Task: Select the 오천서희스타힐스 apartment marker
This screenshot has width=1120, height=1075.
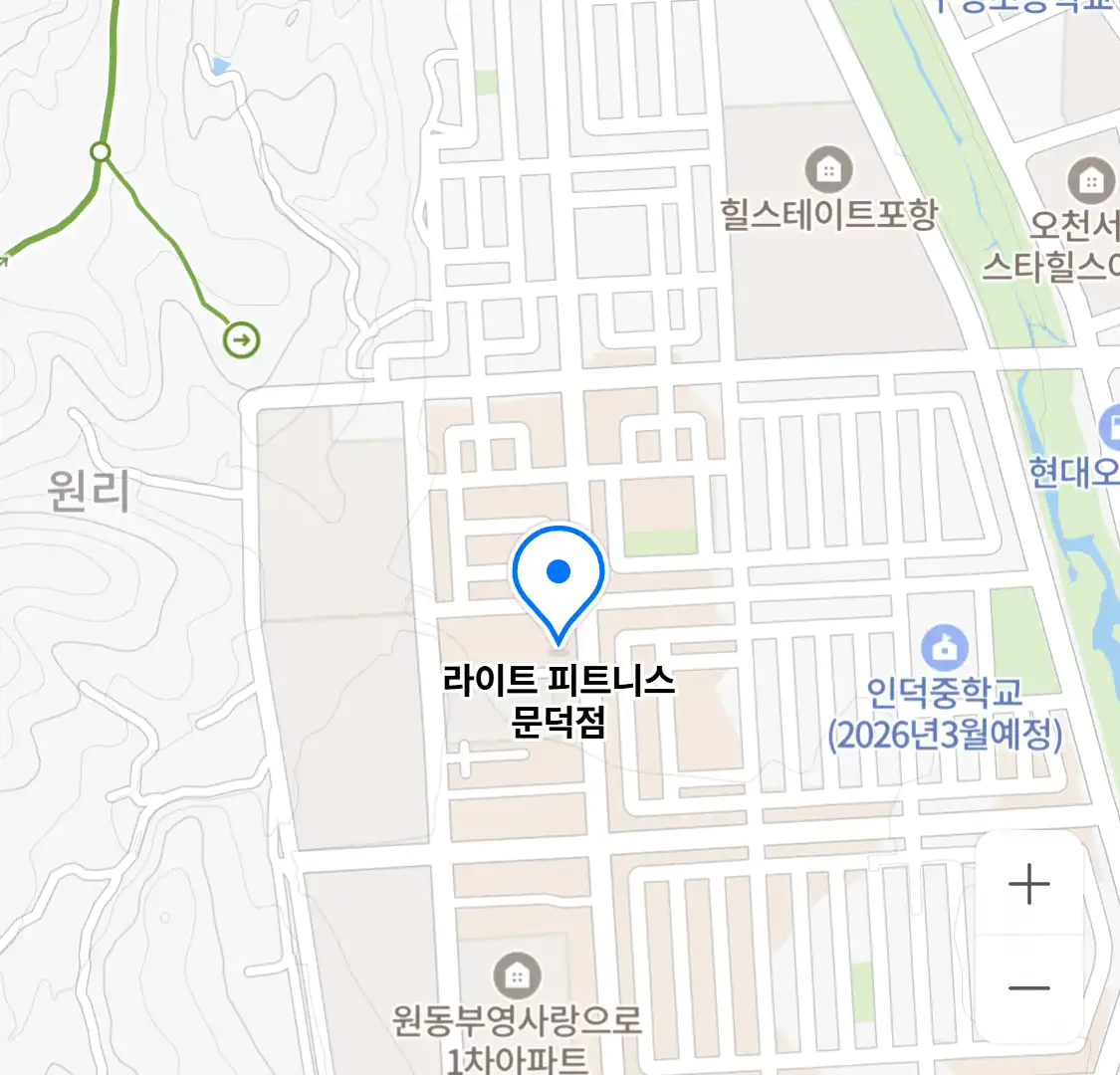Action: coord(1090,181)
